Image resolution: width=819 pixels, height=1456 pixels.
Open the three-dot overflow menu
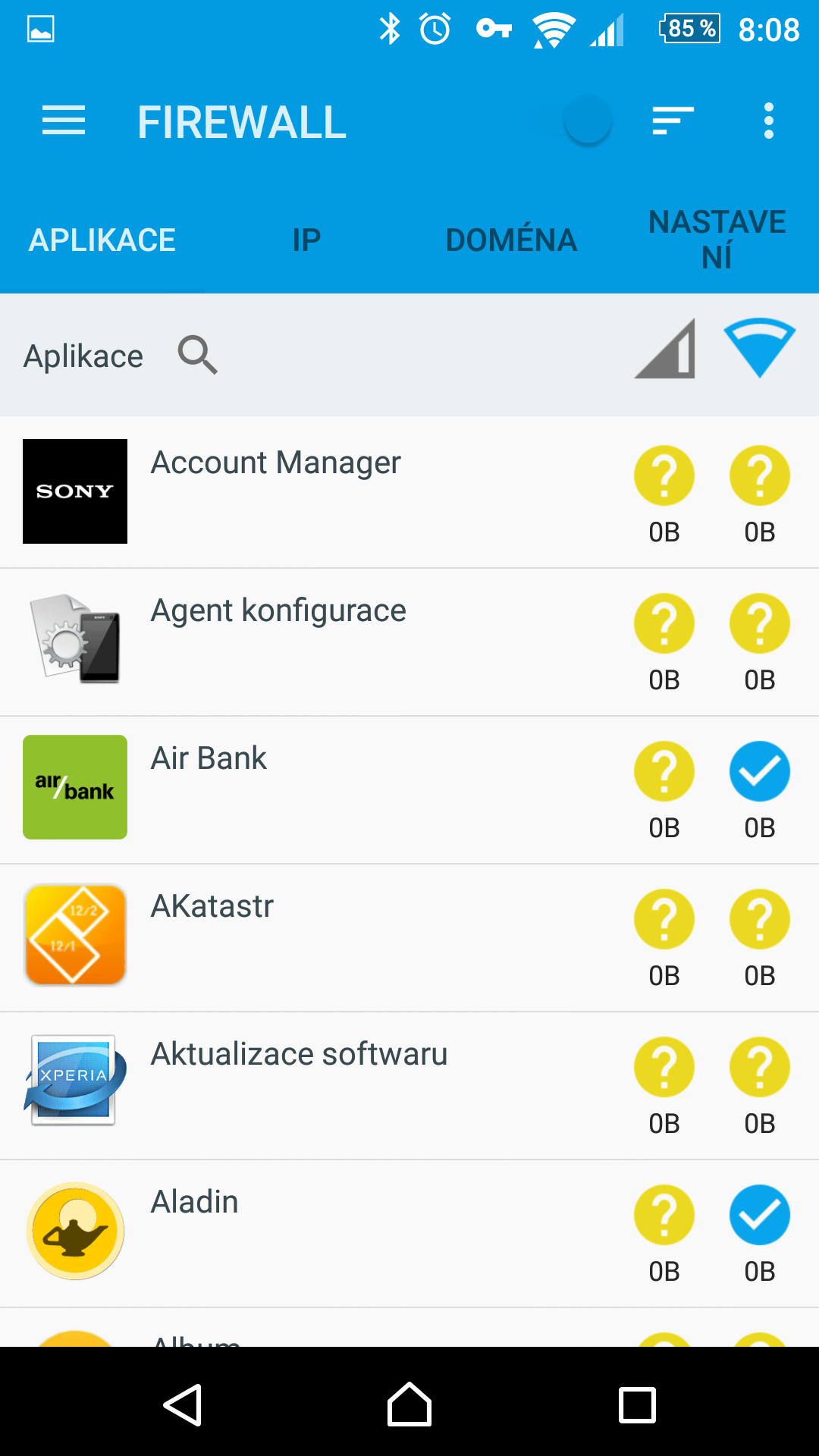pyautogui.click(x=769, y=121)
